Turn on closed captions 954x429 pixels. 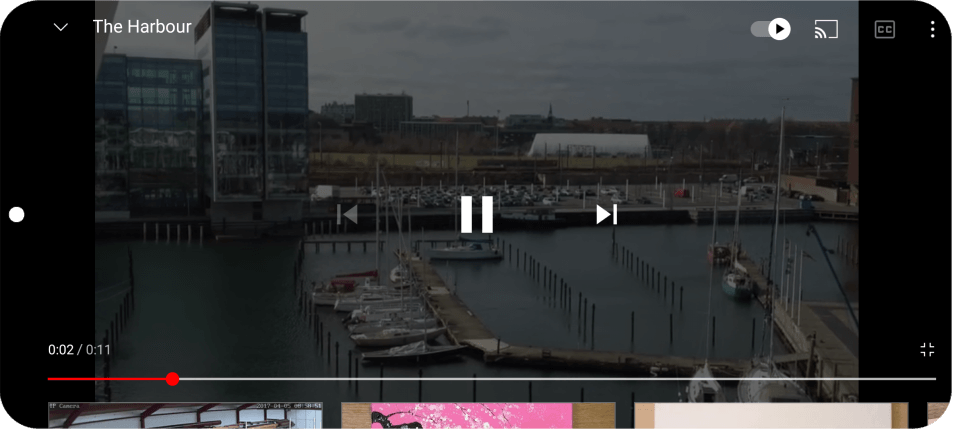coord(884,29)
